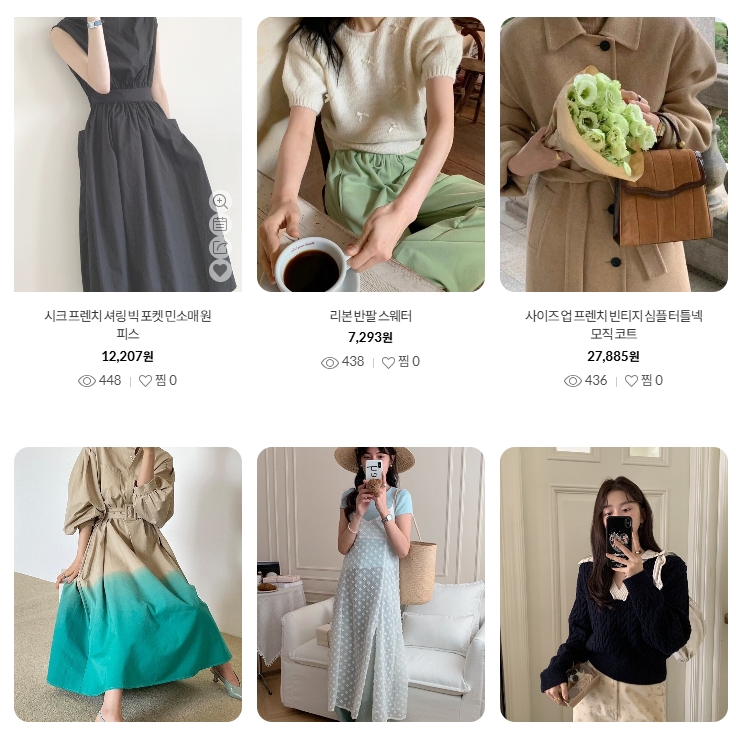This screenshot has height=731, width=736.
Task: Zoom the black sleeveless dress image
Action: point(220,202)
